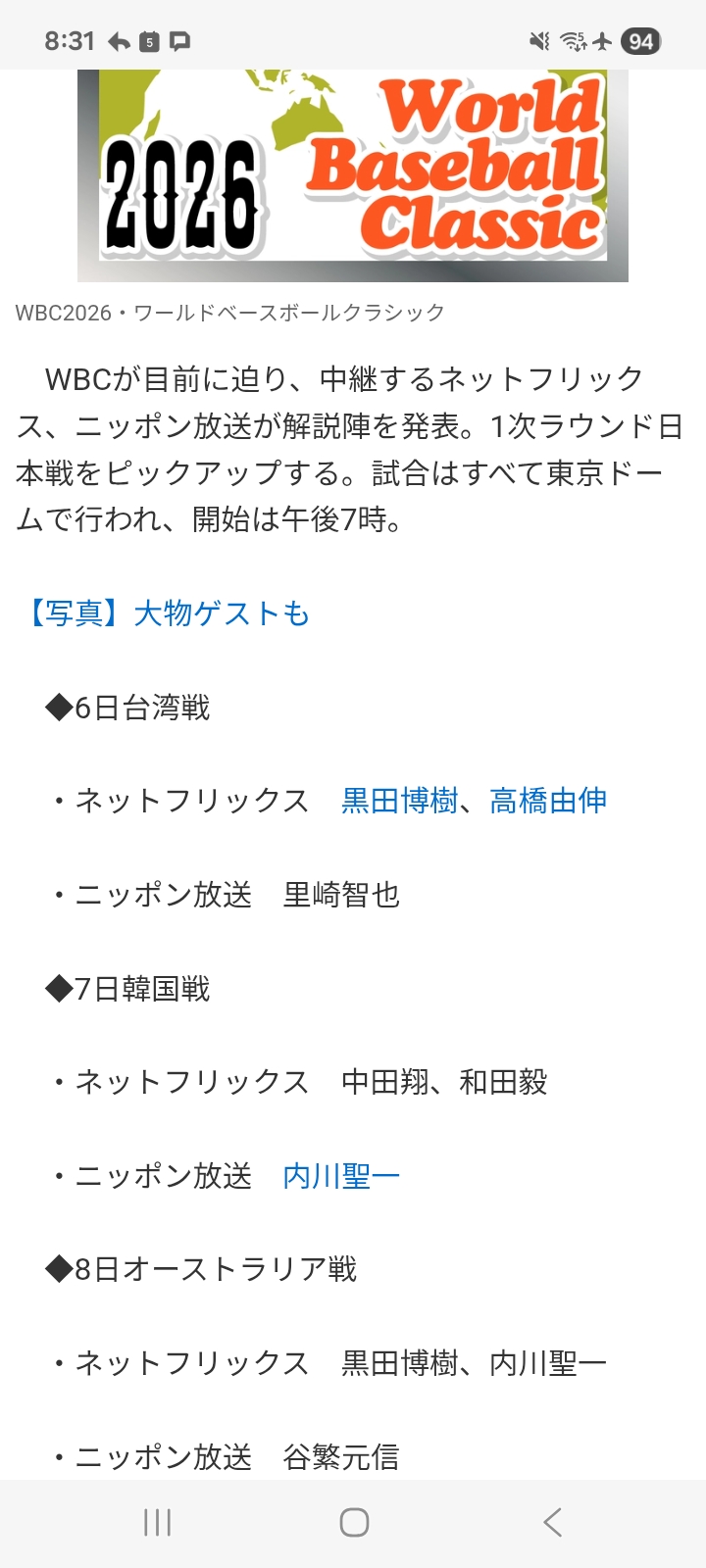This screenshot has height=1568, width=706.
Task: Go back with the system back button
Action: pos(552,1522)
